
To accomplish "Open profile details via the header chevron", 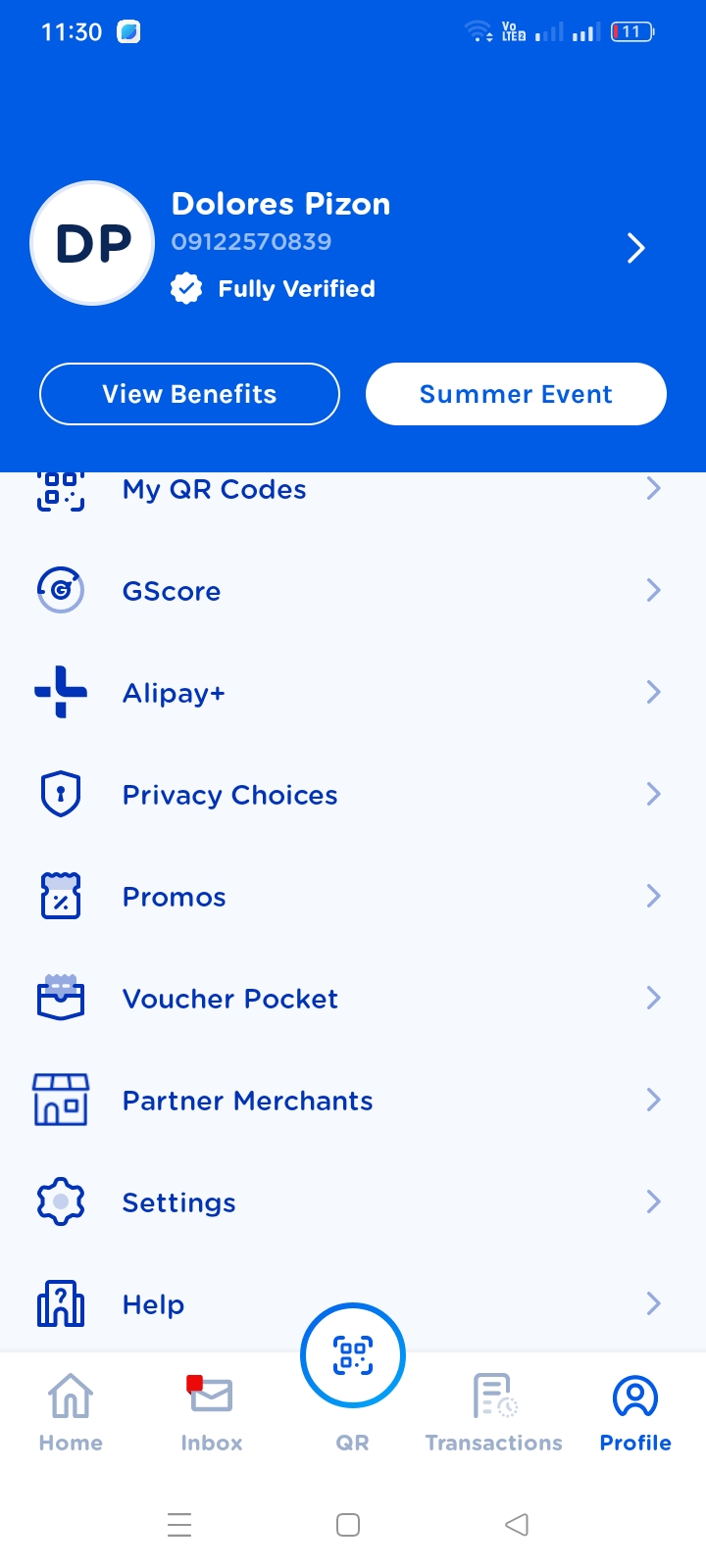I will coord(635,249).
